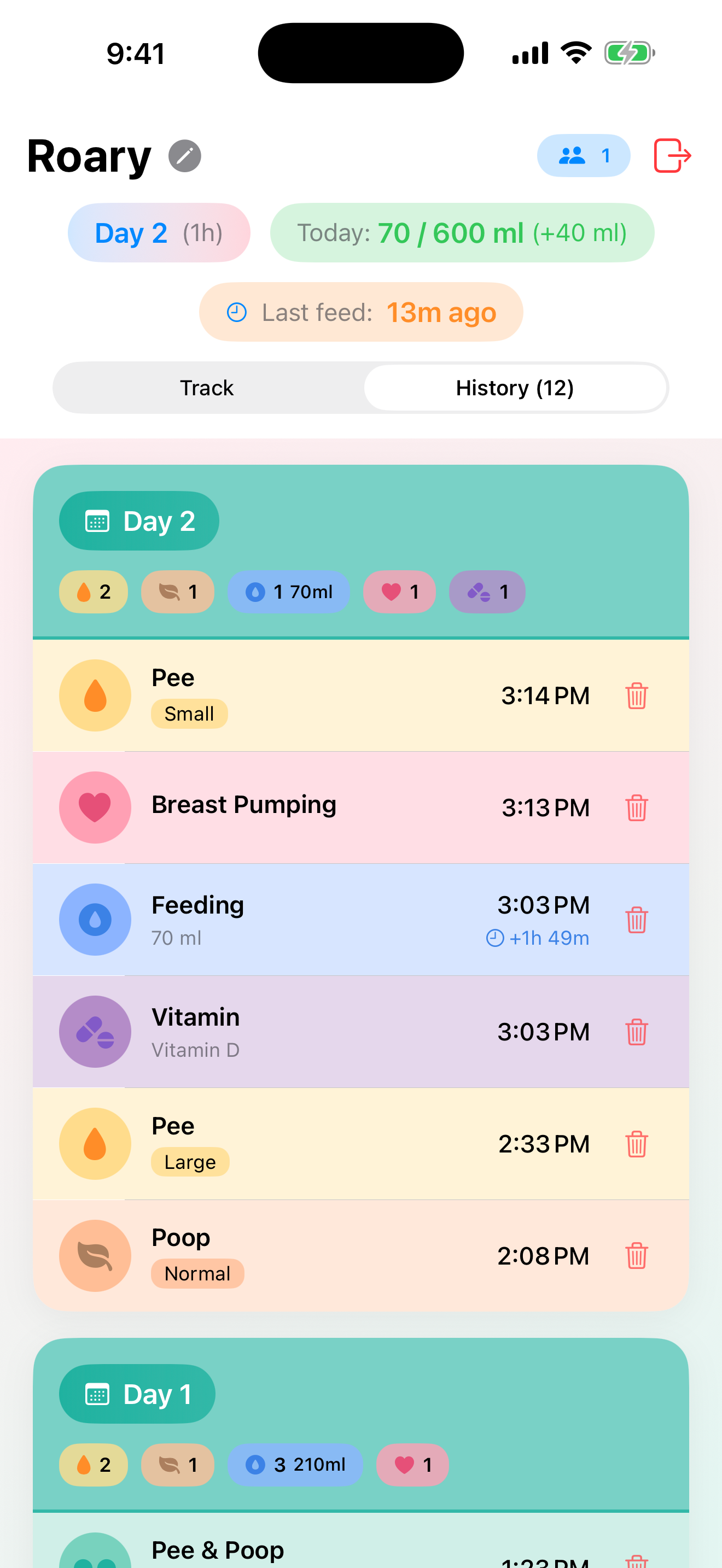Switch to the Track tab
The height and width of the screenshot is (1568, 722).
pos(207,388)
